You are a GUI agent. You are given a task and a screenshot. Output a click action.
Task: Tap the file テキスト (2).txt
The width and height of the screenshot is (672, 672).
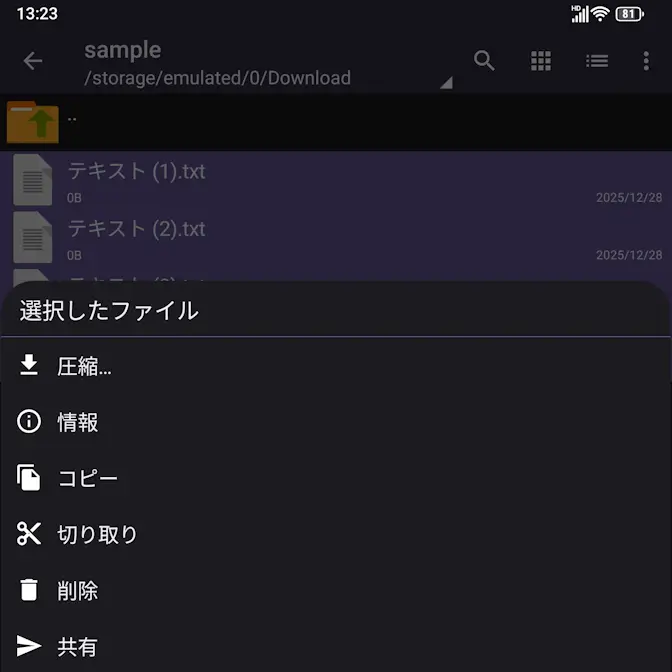pos(137,229)
